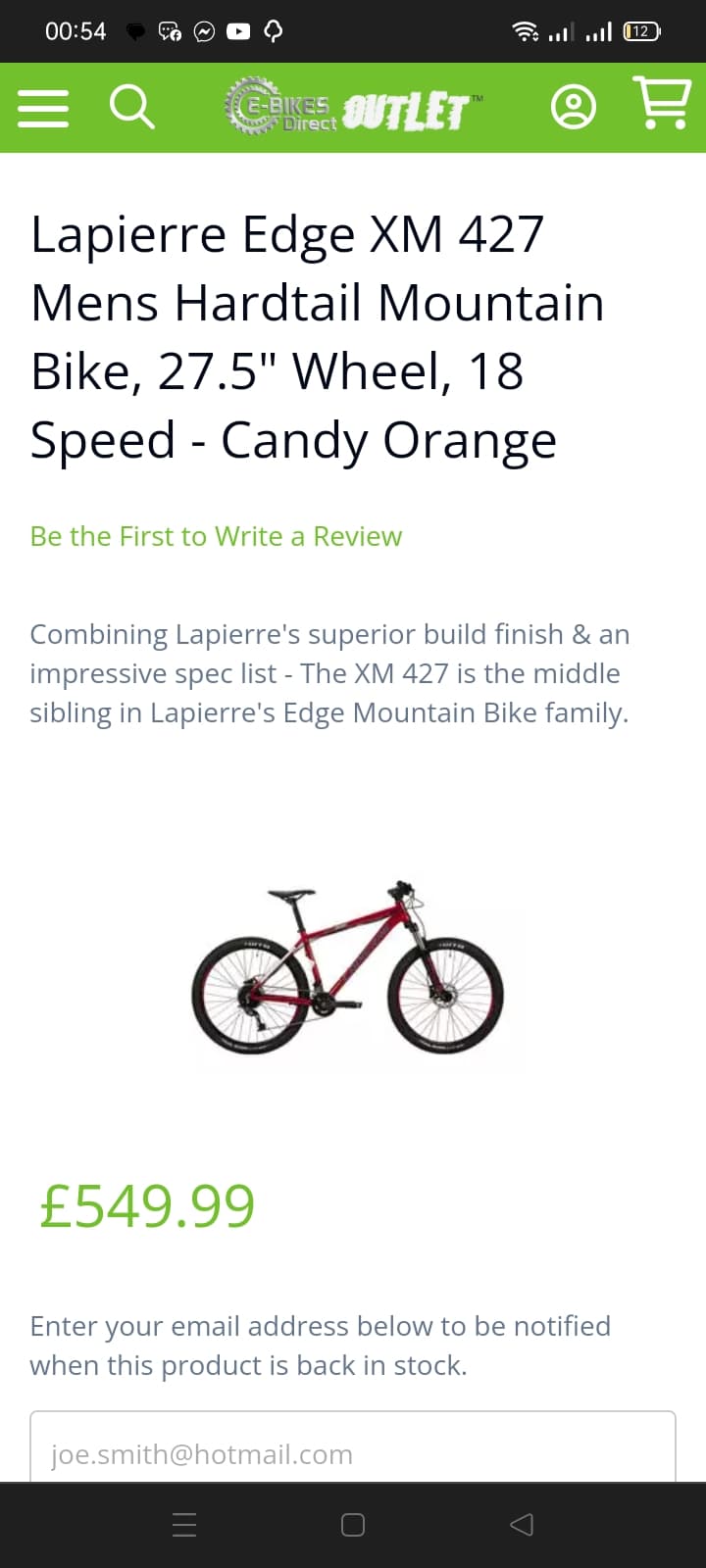This screenshot has width=706, height=1568.
Task: Open the hamburger menu
Action: click(43, 108)
